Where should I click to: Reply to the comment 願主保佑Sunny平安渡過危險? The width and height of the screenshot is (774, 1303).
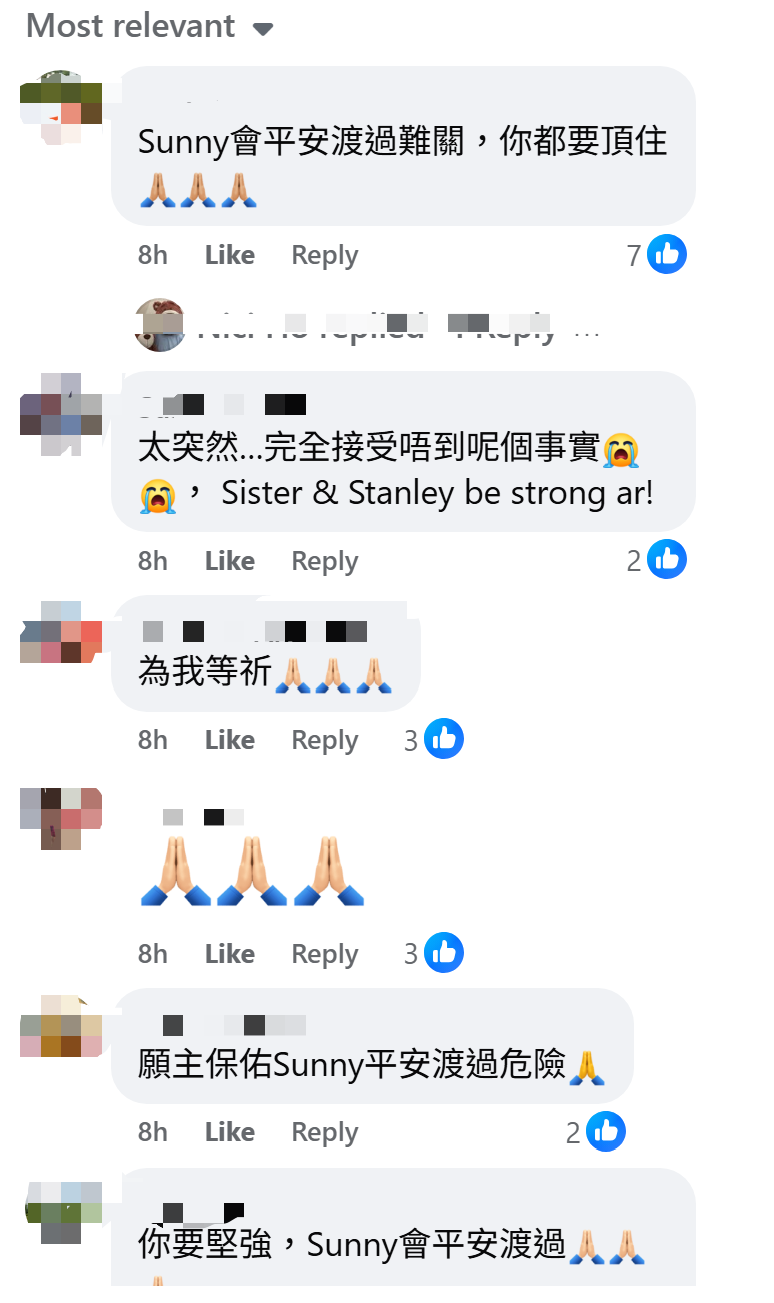point(324,1132)
